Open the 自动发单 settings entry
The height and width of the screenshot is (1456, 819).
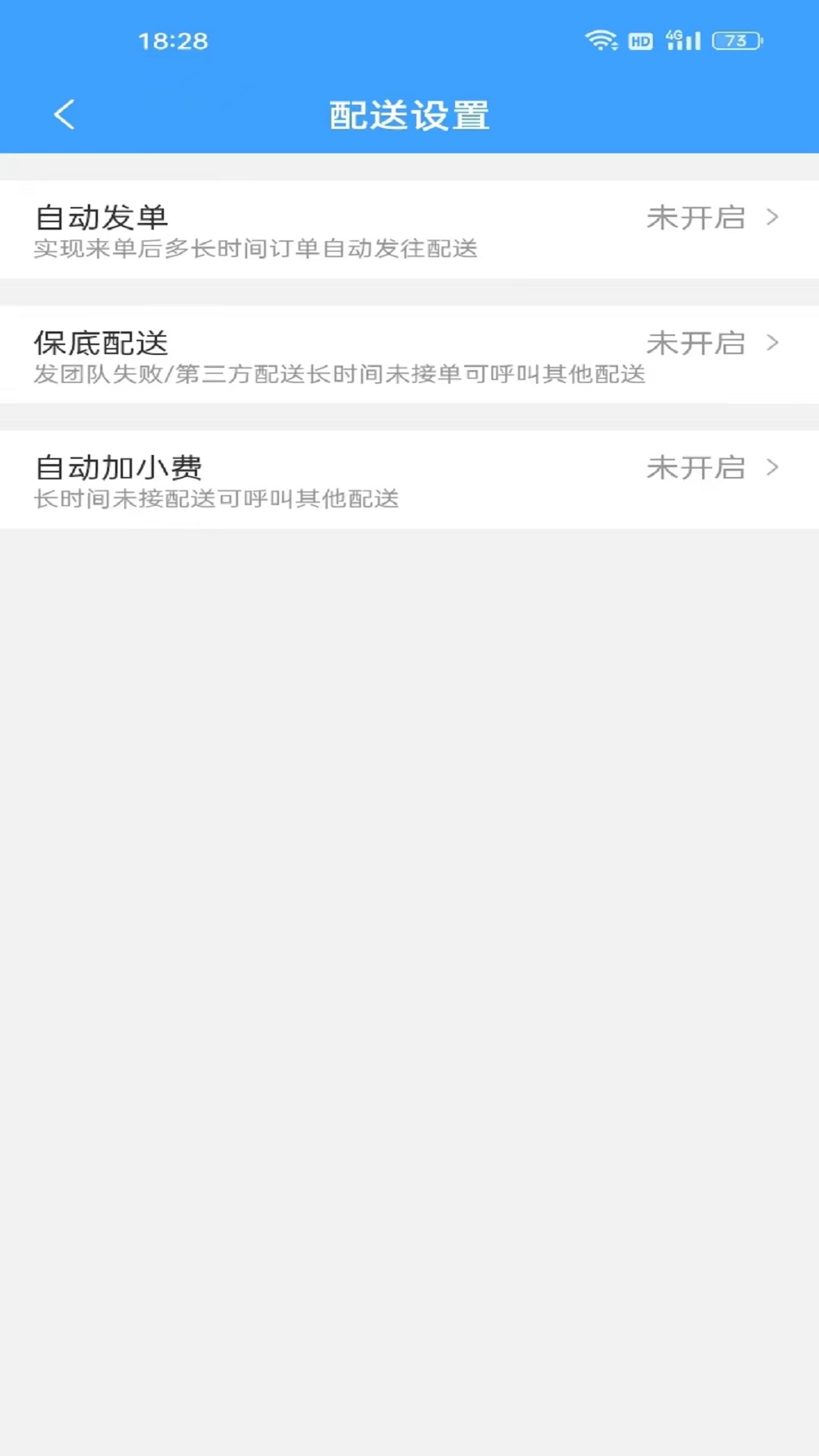pyautogui.click(x=103, y=218)
